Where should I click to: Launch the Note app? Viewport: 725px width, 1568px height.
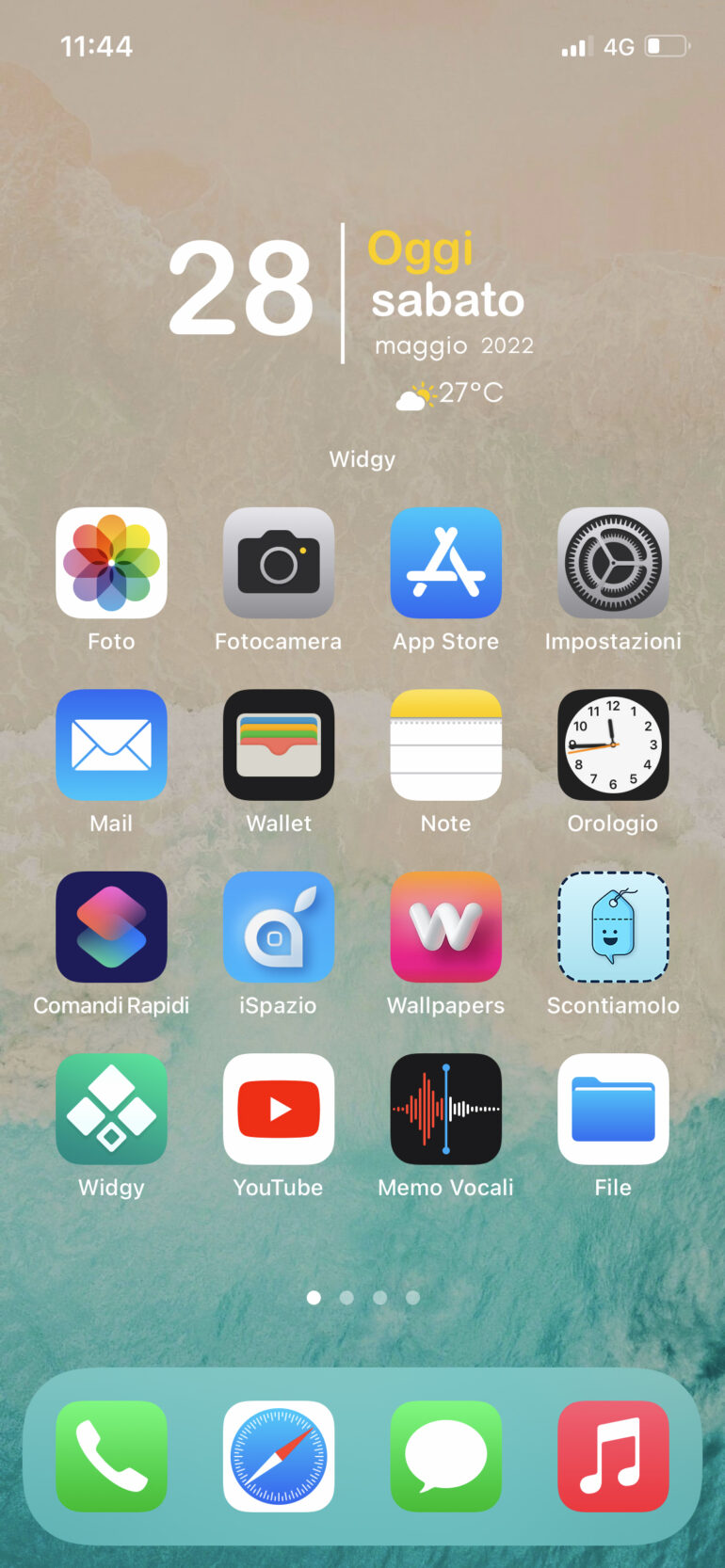click(445, 744)
